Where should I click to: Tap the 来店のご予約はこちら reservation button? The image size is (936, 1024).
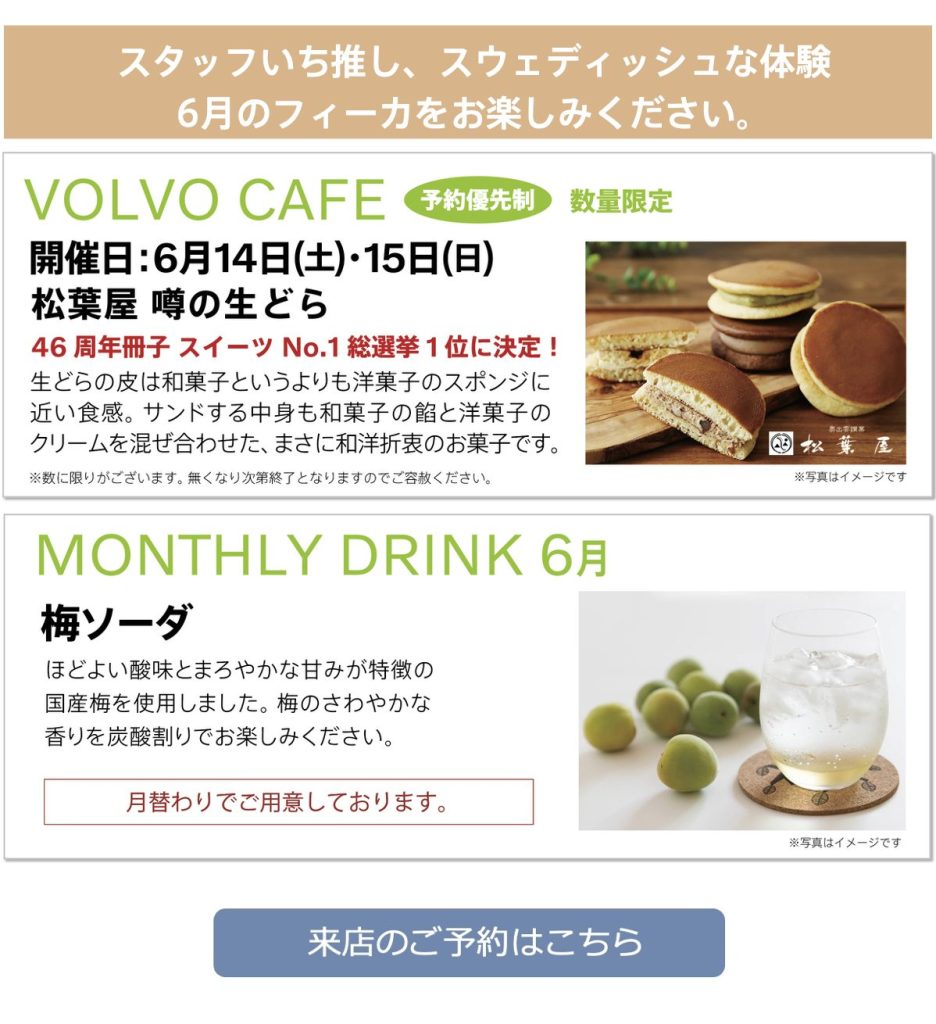pos(468,942)
